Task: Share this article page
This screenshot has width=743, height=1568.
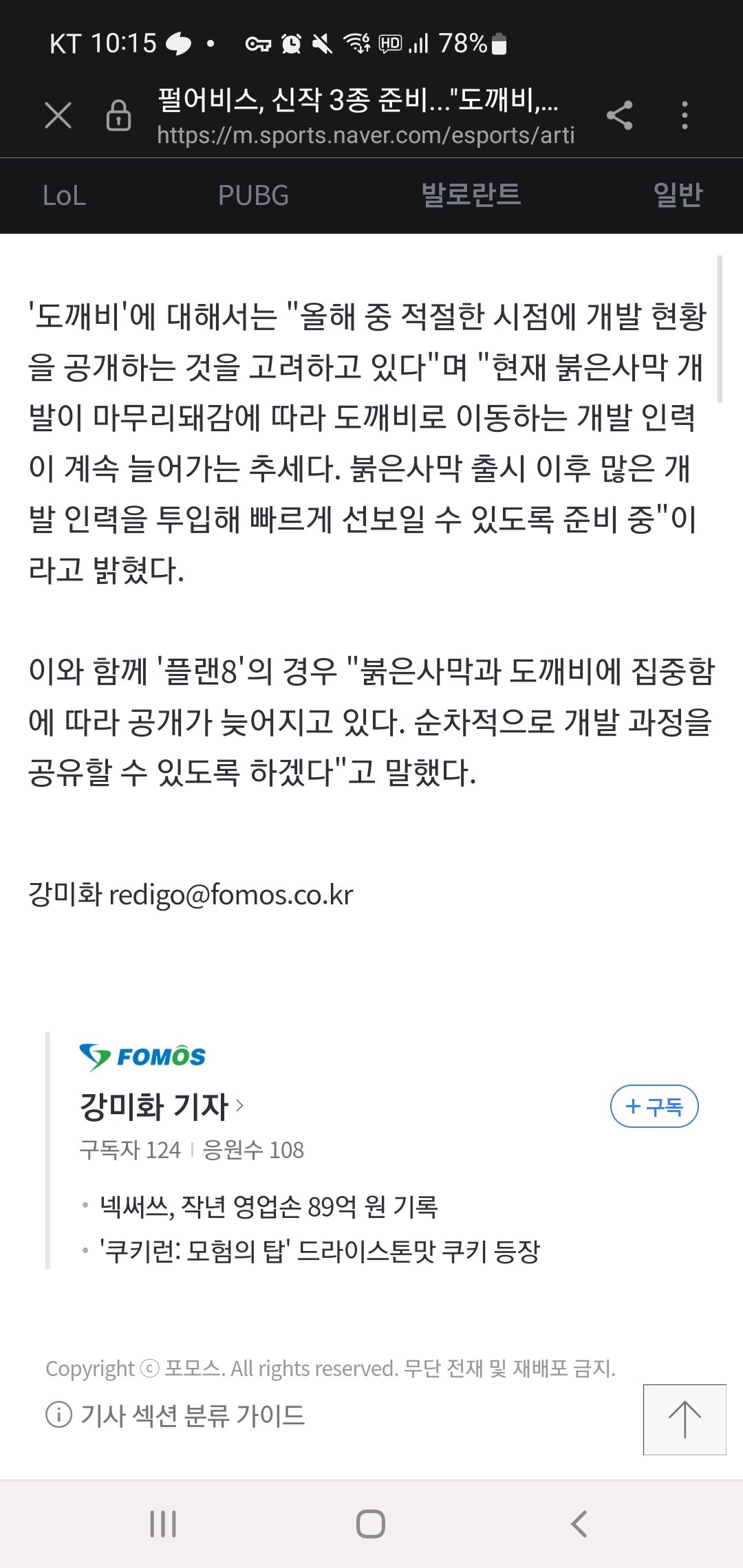Action: [619, 115]
